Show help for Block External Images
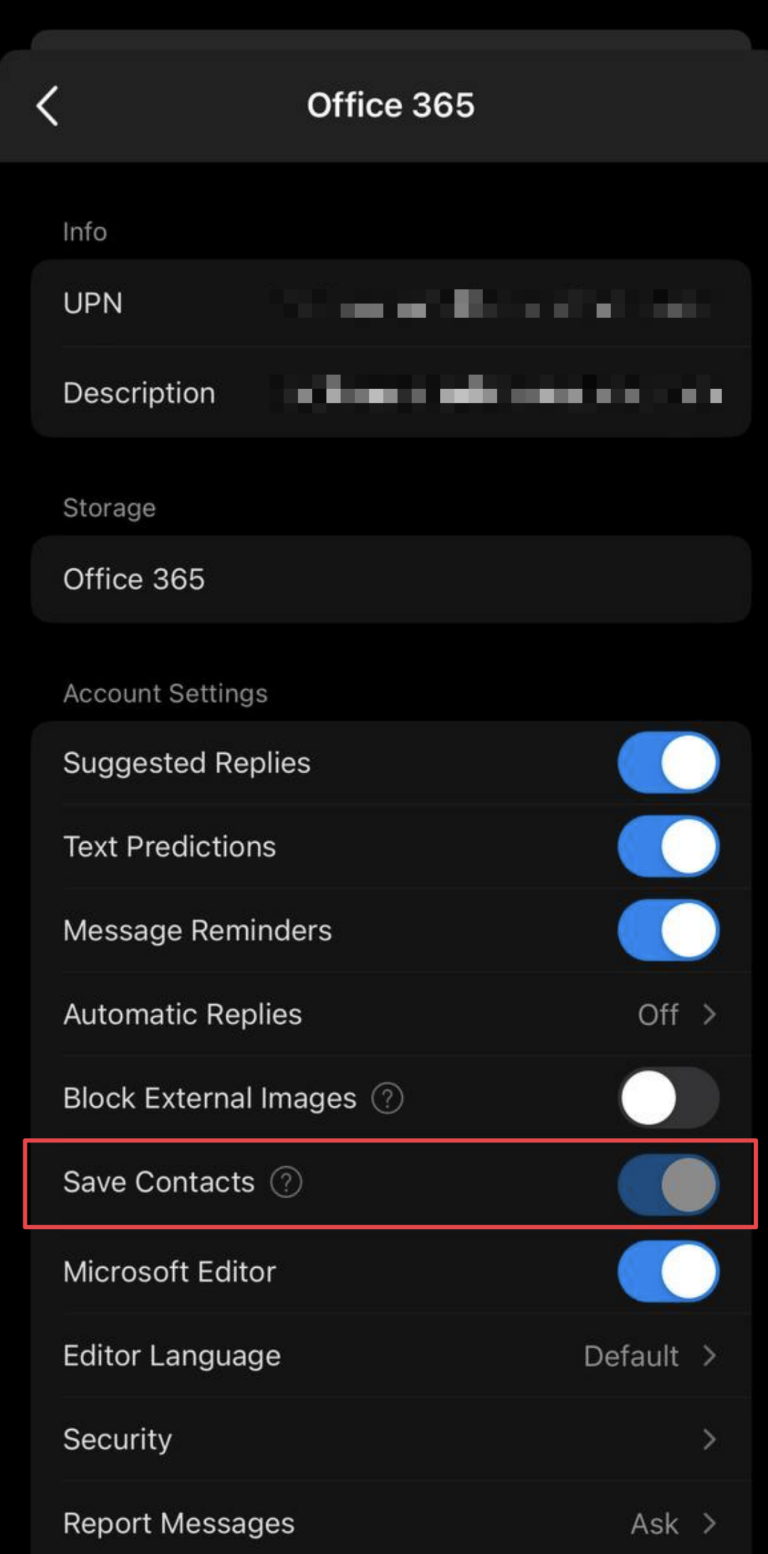 point(387,1099)
